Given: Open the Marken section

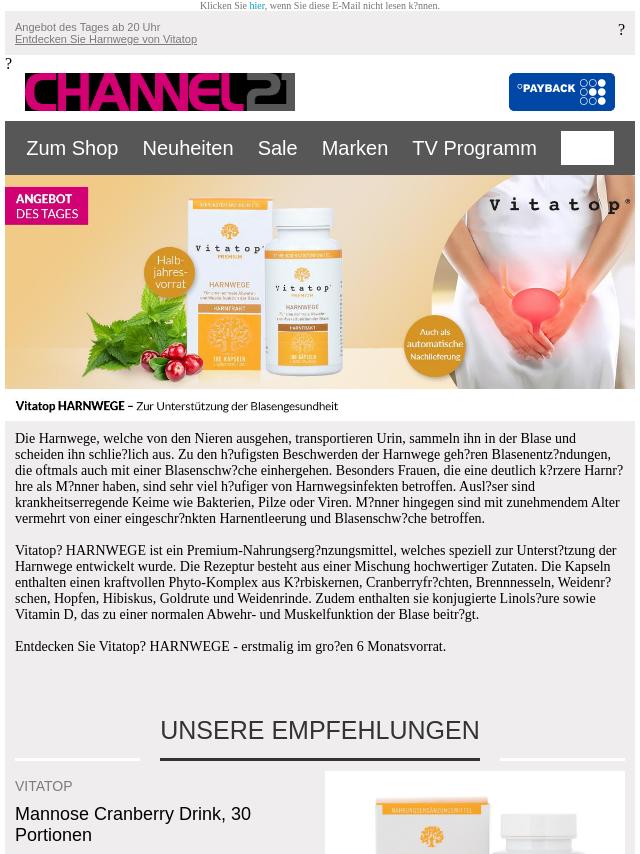Looking at the screenshot, I should [354, 148].
